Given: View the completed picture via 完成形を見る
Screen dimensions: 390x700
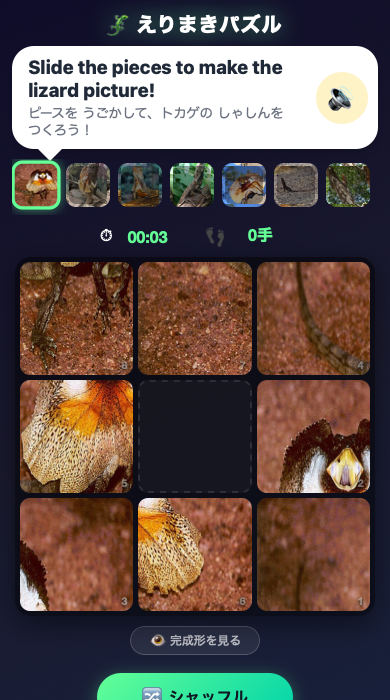Looking at the screenshot, I should [195, 641].
